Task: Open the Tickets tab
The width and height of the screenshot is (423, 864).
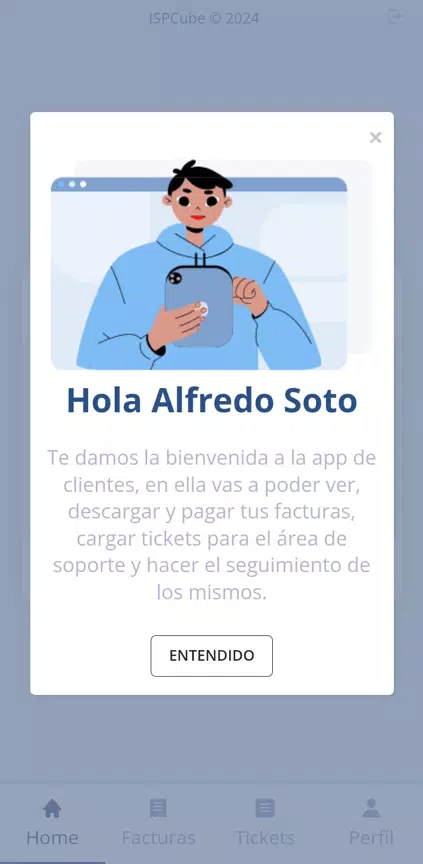Action: (x=265, y=823)
